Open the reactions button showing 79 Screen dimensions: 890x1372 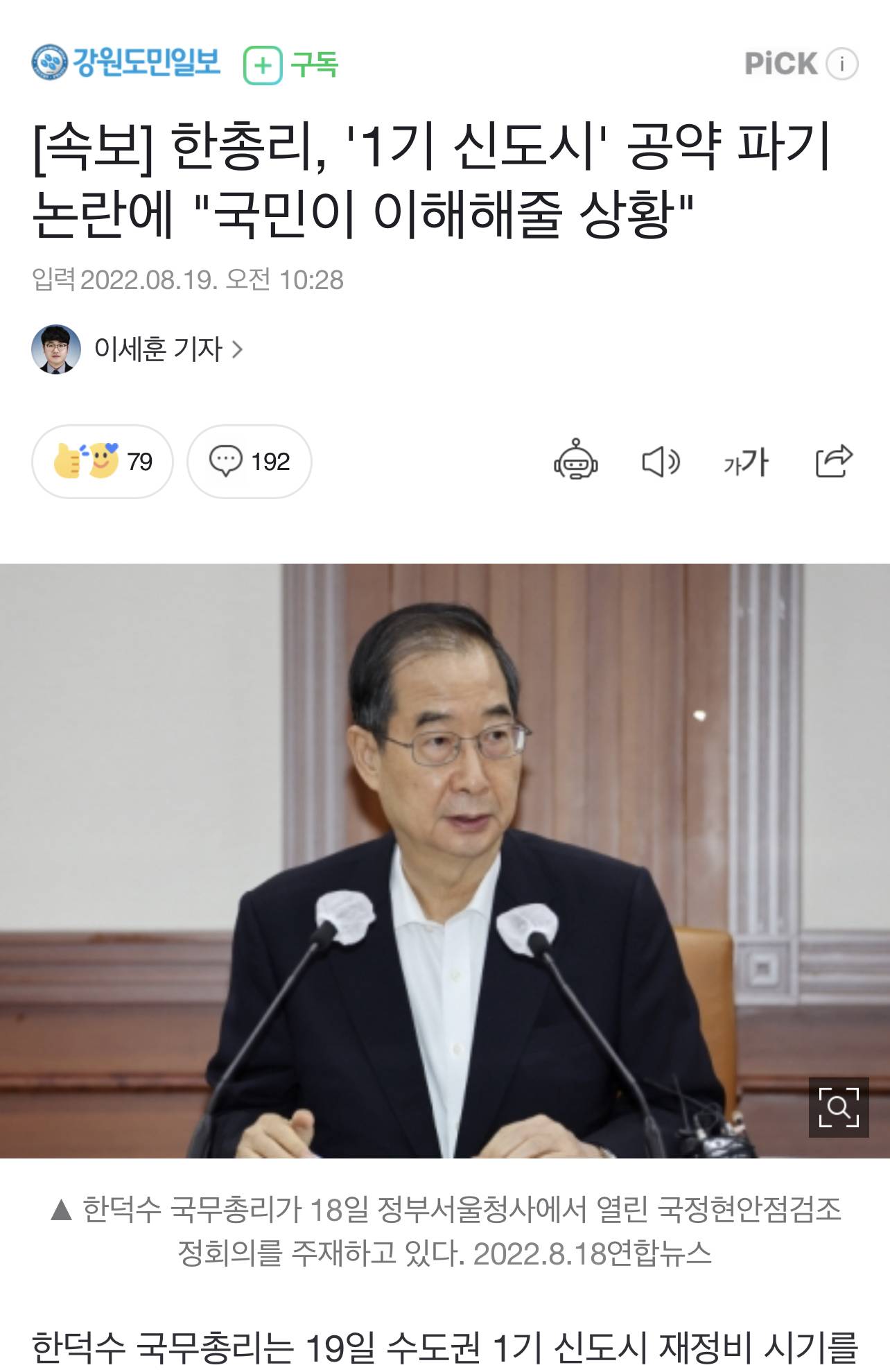coord(103,462)
